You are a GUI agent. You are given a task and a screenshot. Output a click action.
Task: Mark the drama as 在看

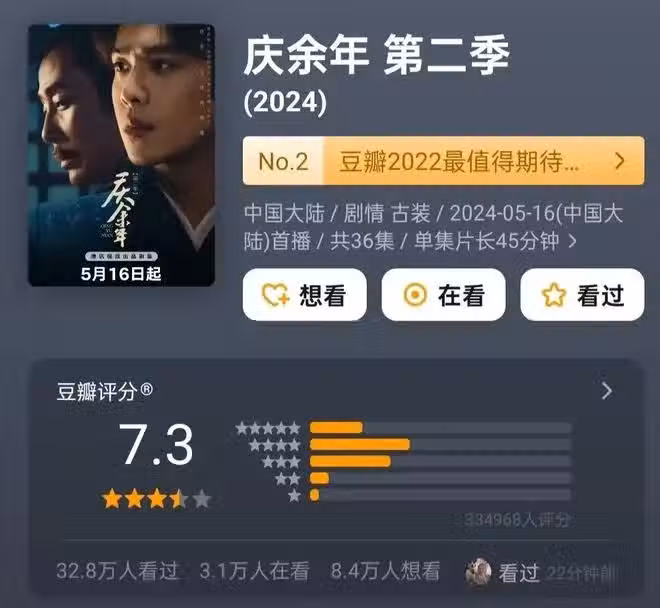coord(443,295)
